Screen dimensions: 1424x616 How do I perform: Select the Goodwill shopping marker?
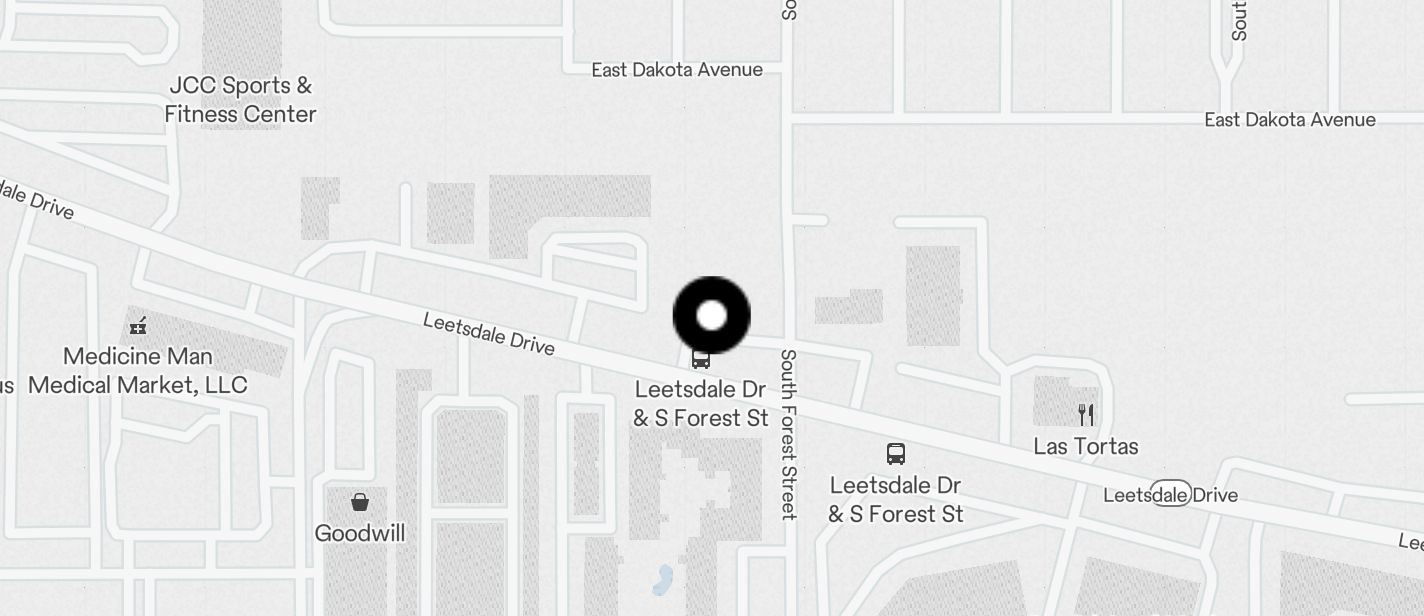click(x=360, y=502)
